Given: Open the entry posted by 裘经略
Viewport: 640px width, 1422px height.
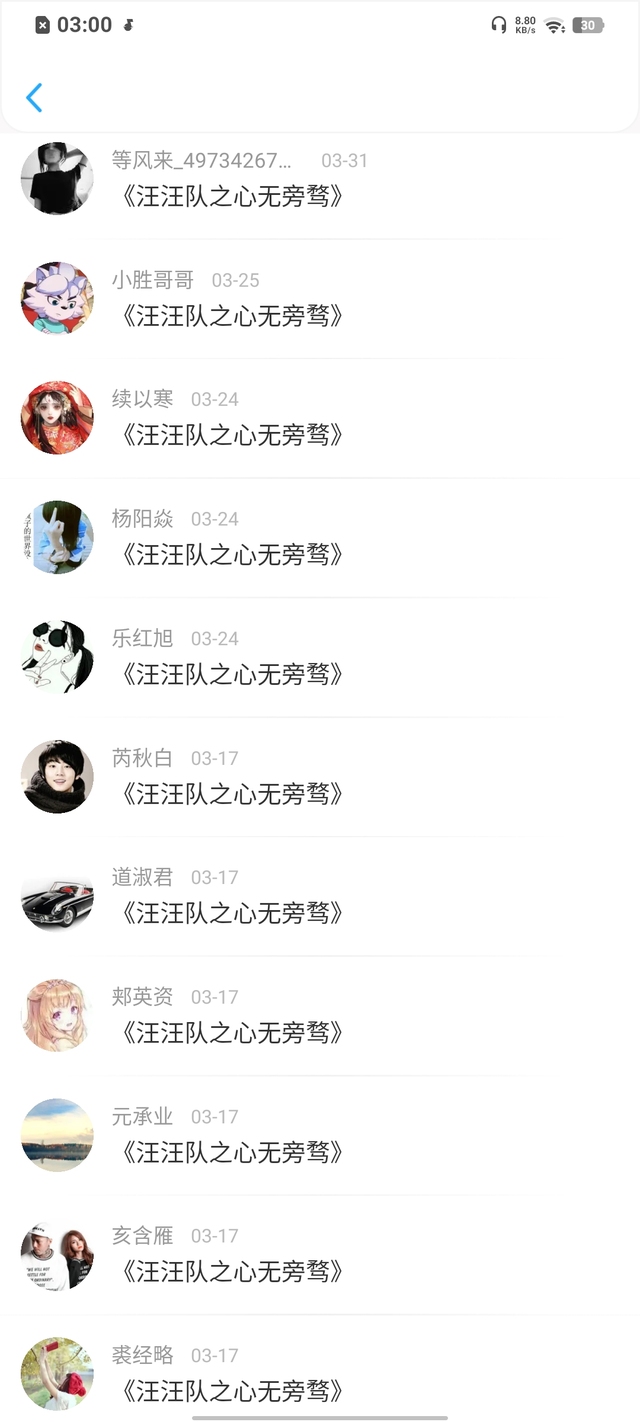Looking at the screenshot, I should click(232, 1391).
